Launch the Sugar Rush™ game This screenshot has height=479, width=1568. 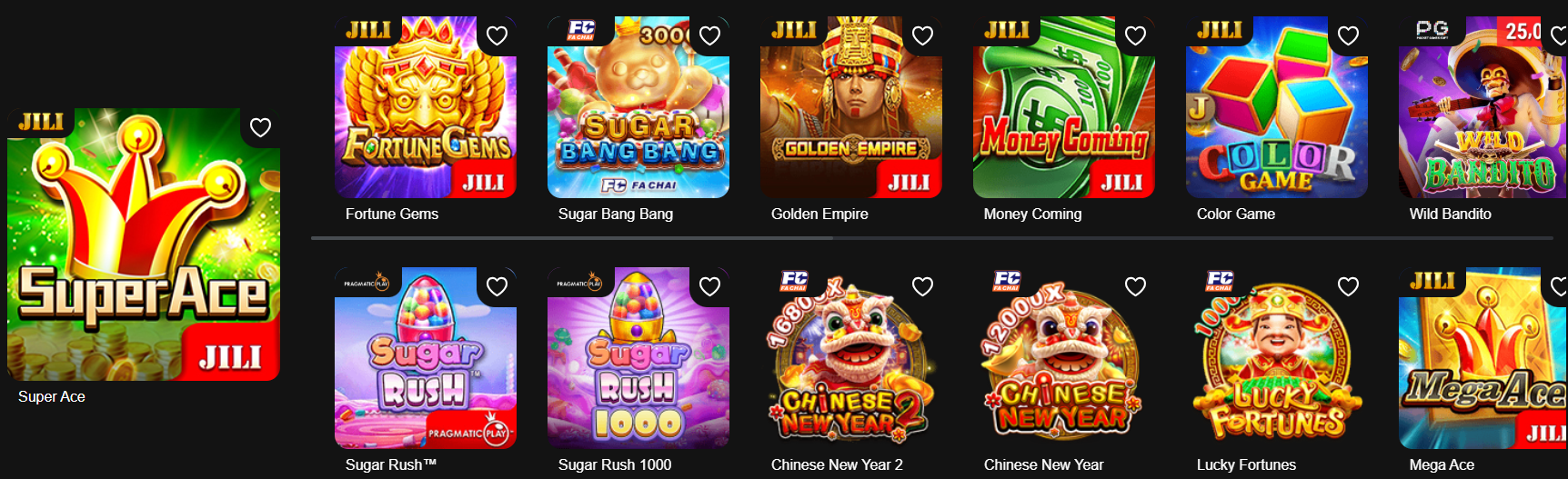coord(425,364)
